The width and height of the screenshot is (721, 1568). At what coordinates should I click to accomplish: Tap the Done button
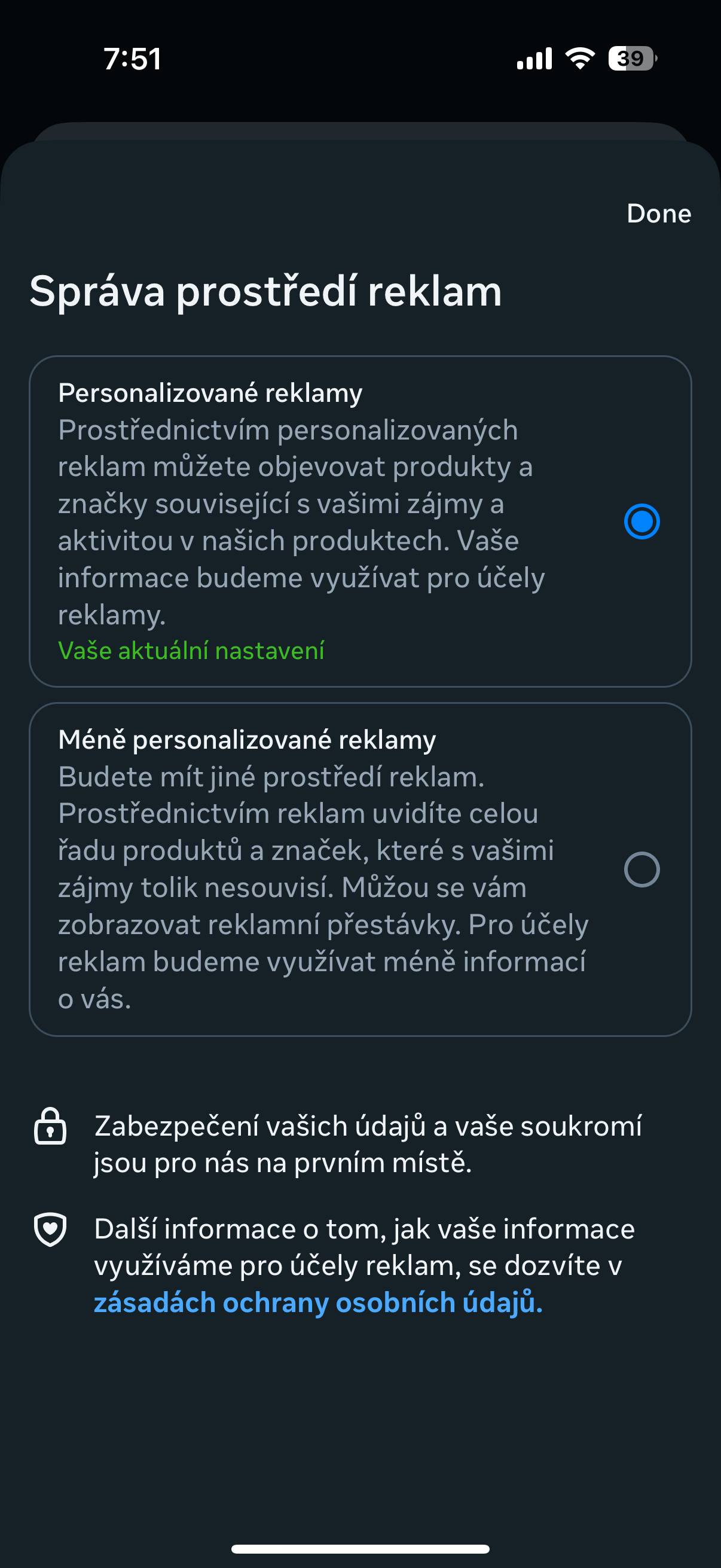[659, 213]
